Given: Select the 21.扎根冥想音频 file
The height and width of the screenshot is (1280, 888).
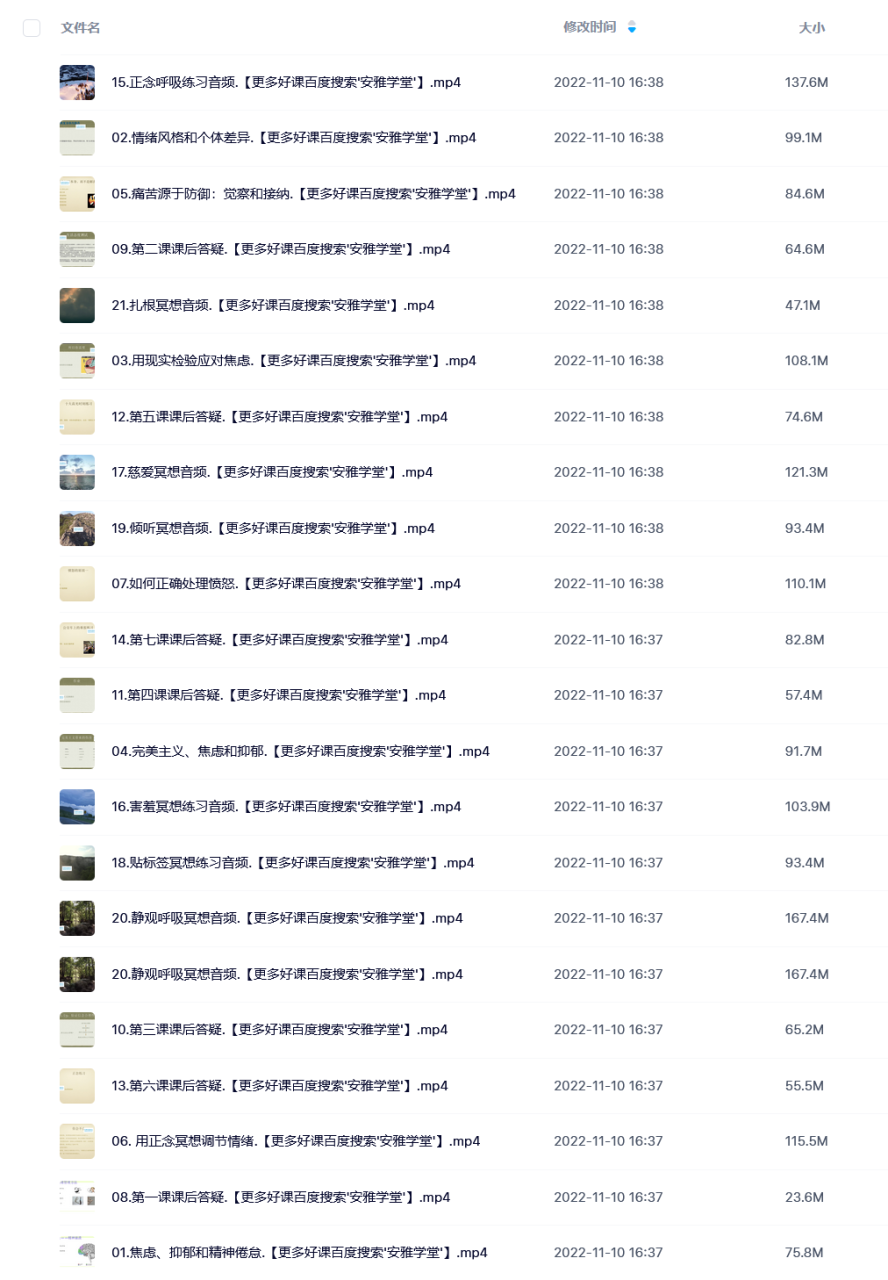Looking at the screenshot, I should pos(272,305).
